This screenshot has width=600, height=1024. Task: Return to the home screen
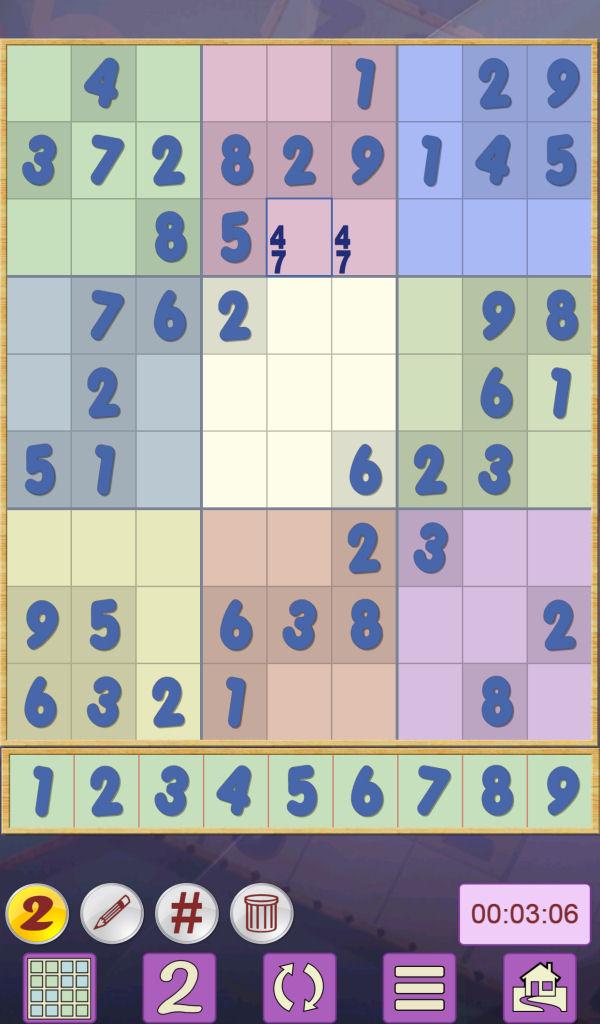click(x=539, y=987)
